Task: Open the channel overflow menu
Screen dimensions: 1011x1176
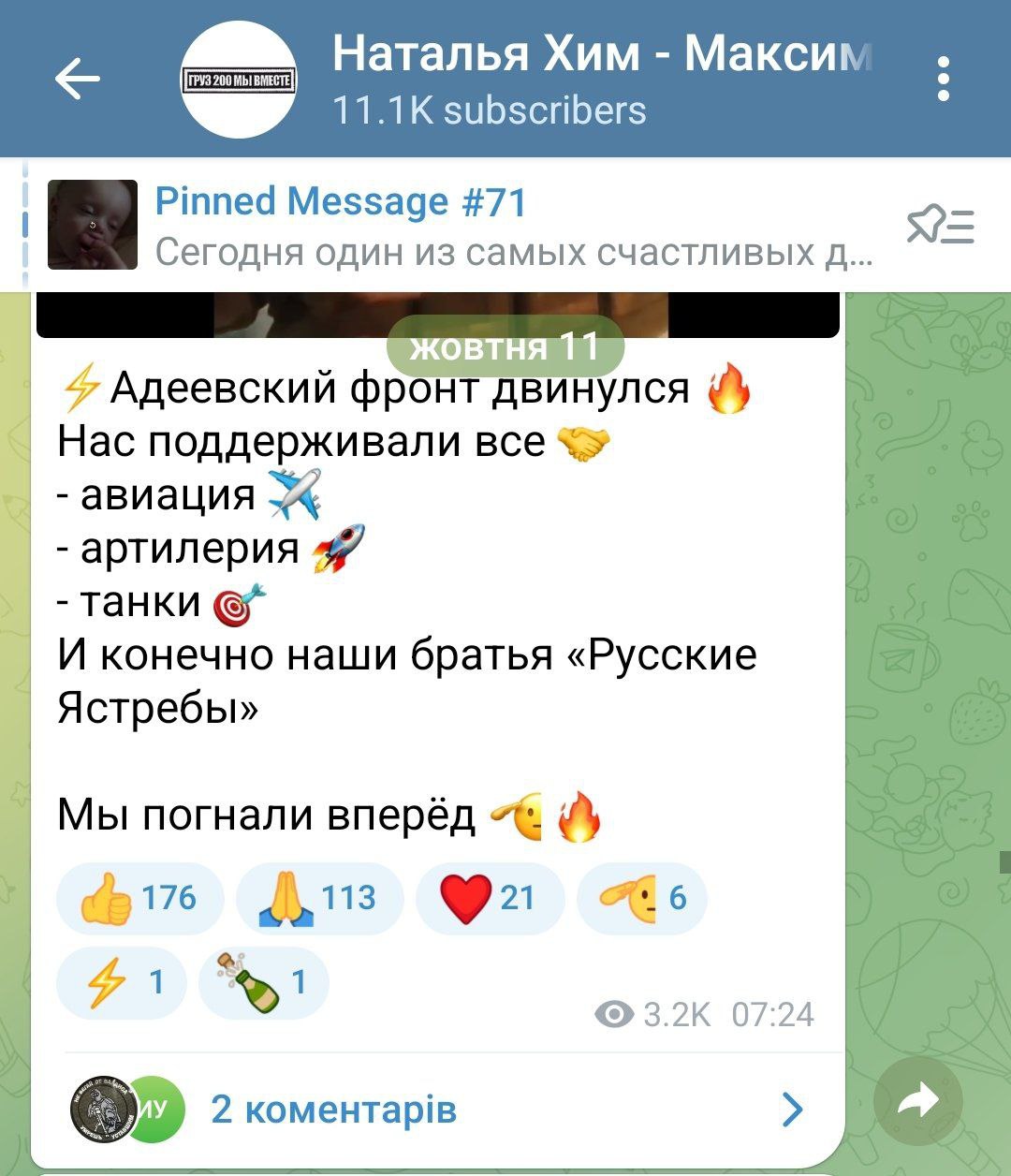Action: tap(944, 80)
